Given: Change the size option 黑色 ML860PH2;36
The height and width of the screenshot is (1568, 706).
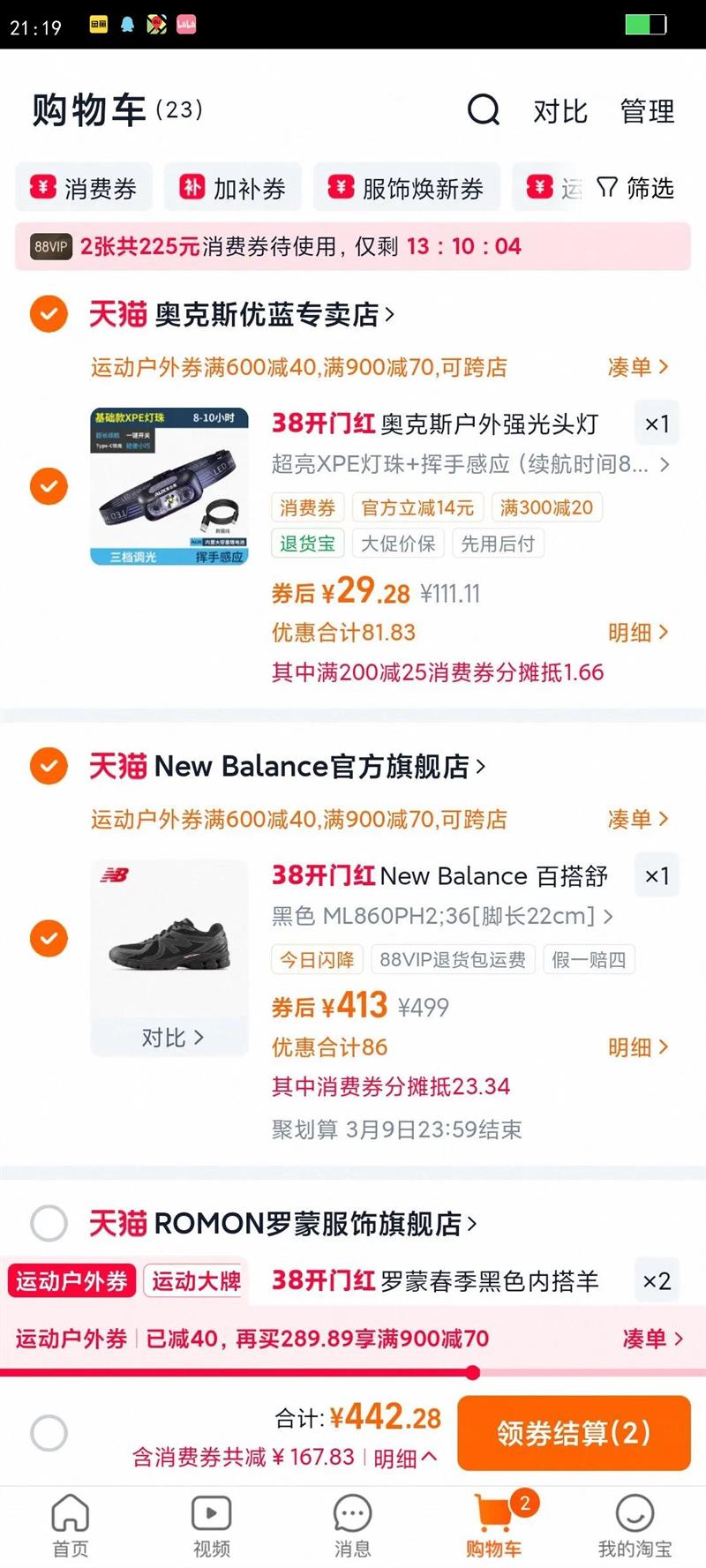Looking at the screenshot, I should [441, 916].
